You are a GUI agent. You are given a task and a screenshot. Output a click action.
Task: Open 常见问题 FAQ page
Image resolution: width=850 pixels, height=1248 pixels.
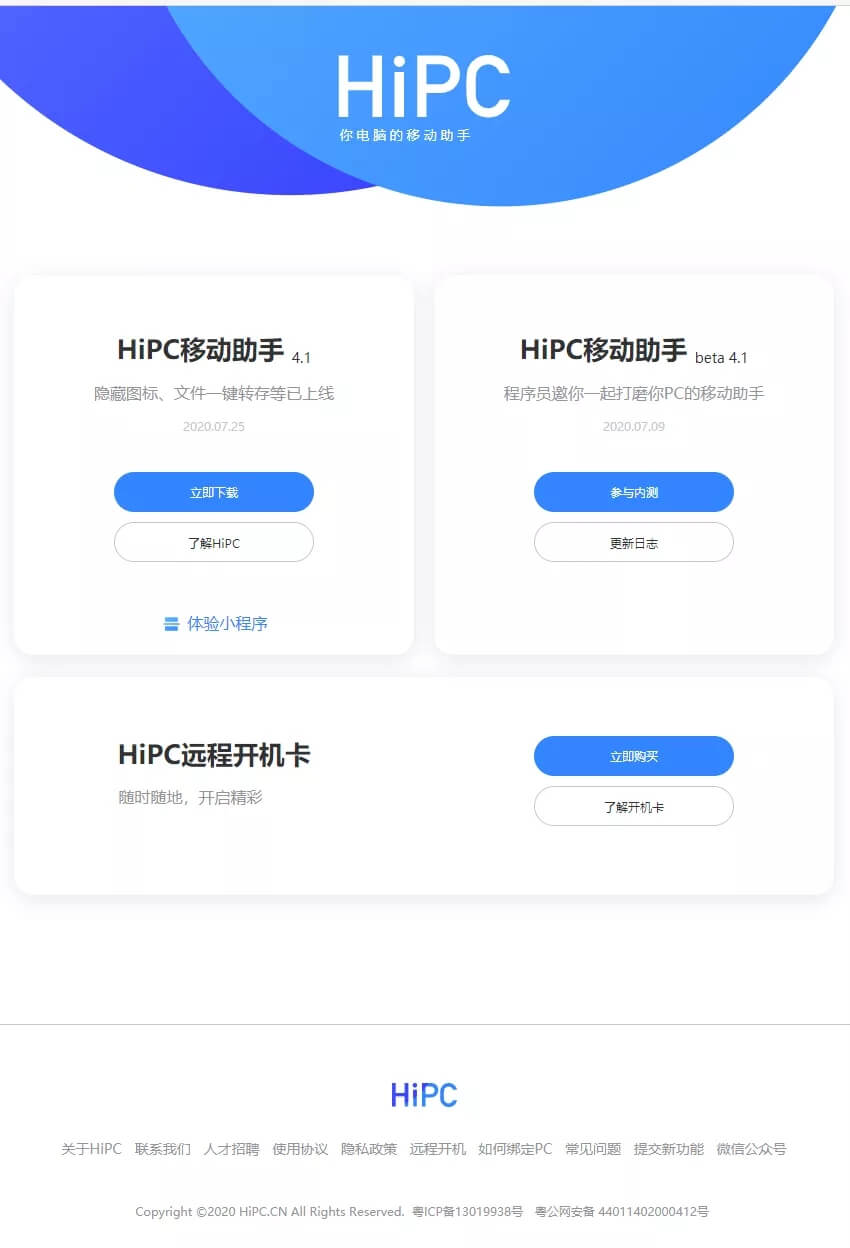(593, 1149)
